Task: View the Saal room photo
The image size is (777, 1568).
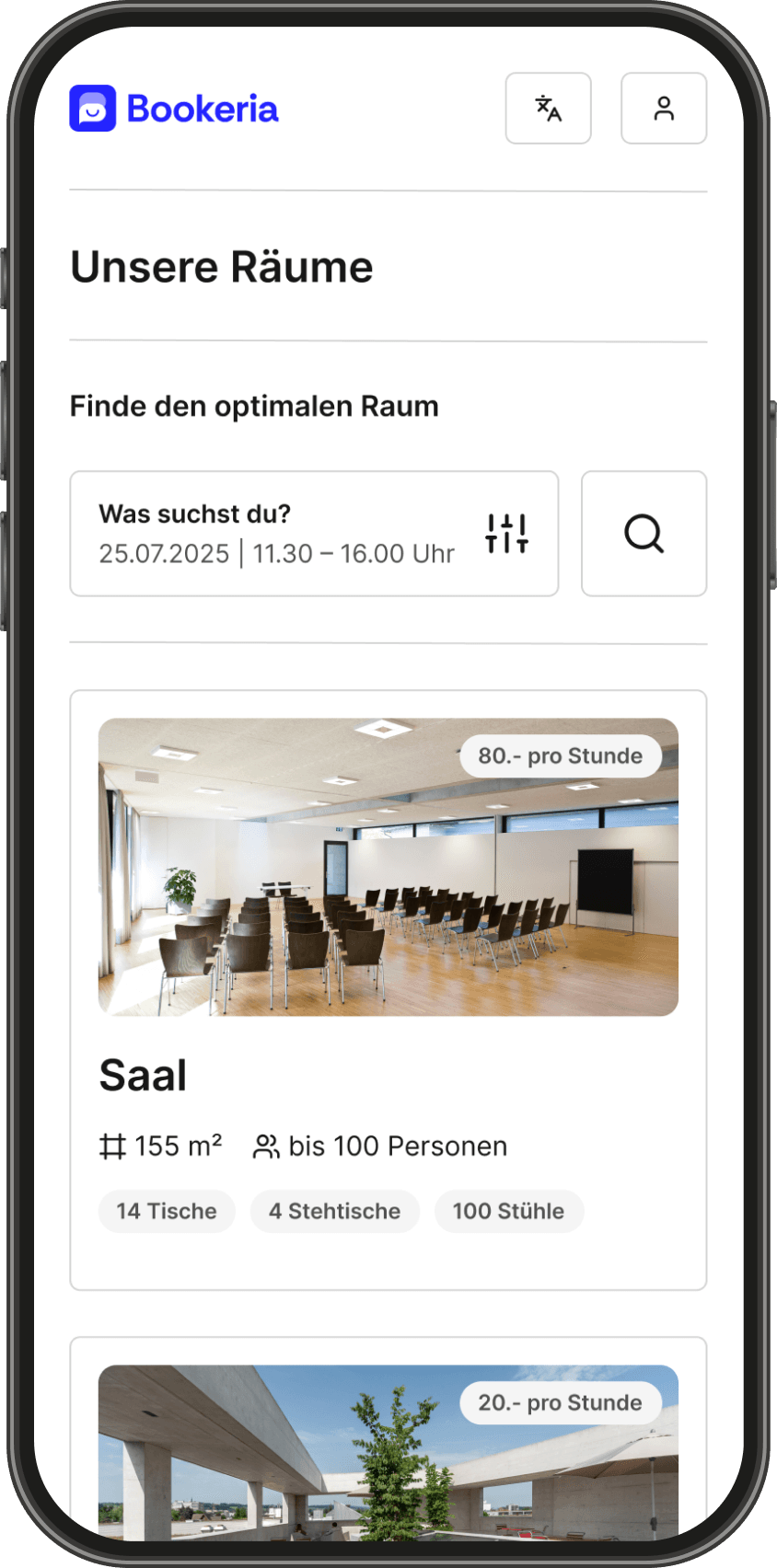Action: tap(388, 865)
